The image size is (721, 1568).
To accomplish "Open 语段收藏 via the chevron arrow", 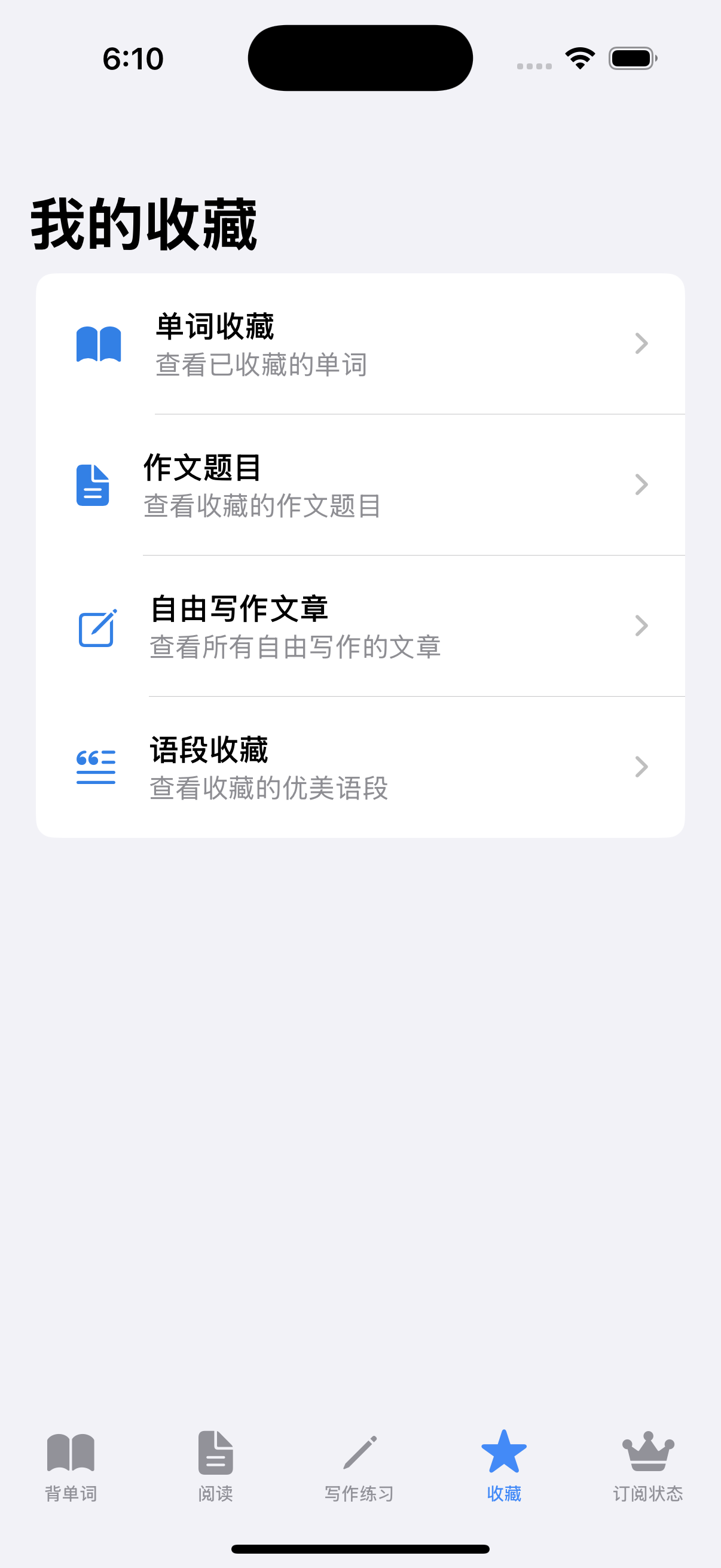I will [641, 766].
